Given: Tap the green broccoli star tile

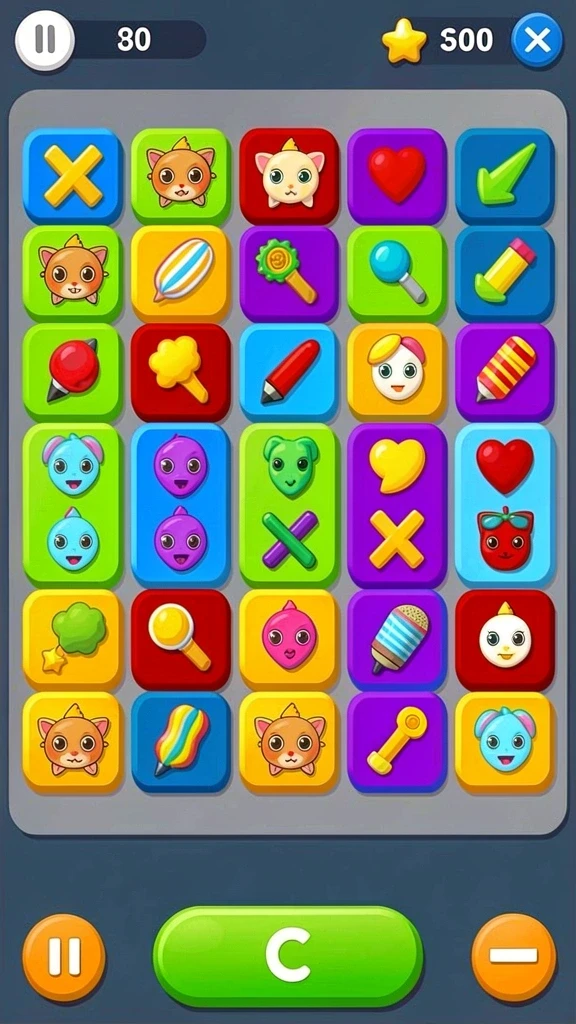Looking at the screenshot, I should tap(72, 640).
